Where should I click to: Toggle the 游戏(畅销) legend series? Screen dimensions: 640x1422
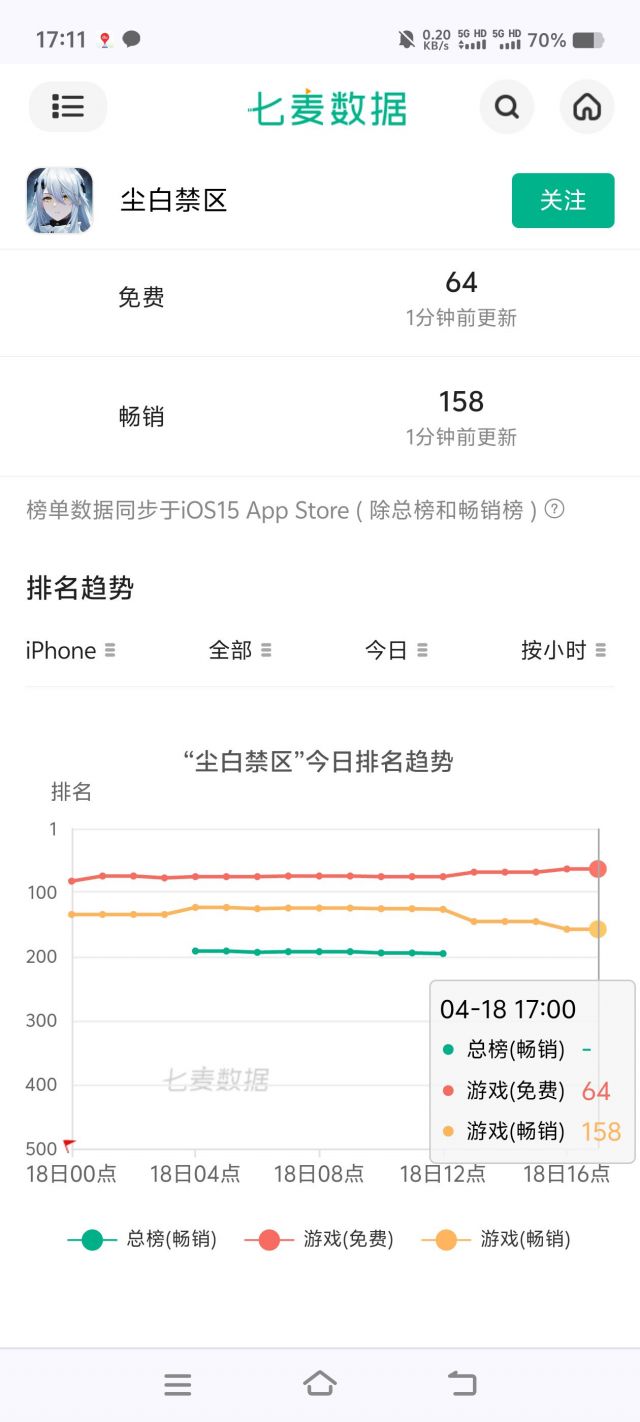(496, 1239)
